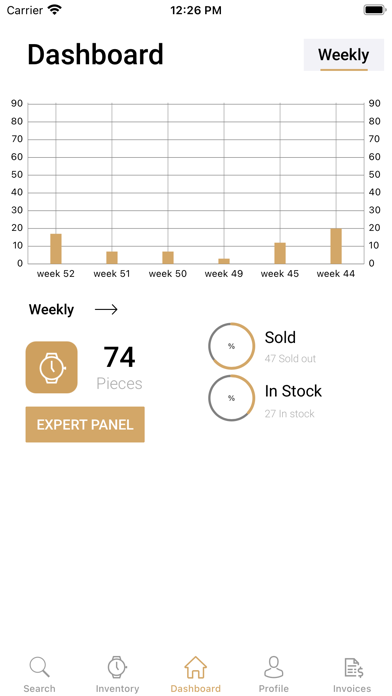
Task: Tap the arrow next to Weekly
Action: coord(106,309)
